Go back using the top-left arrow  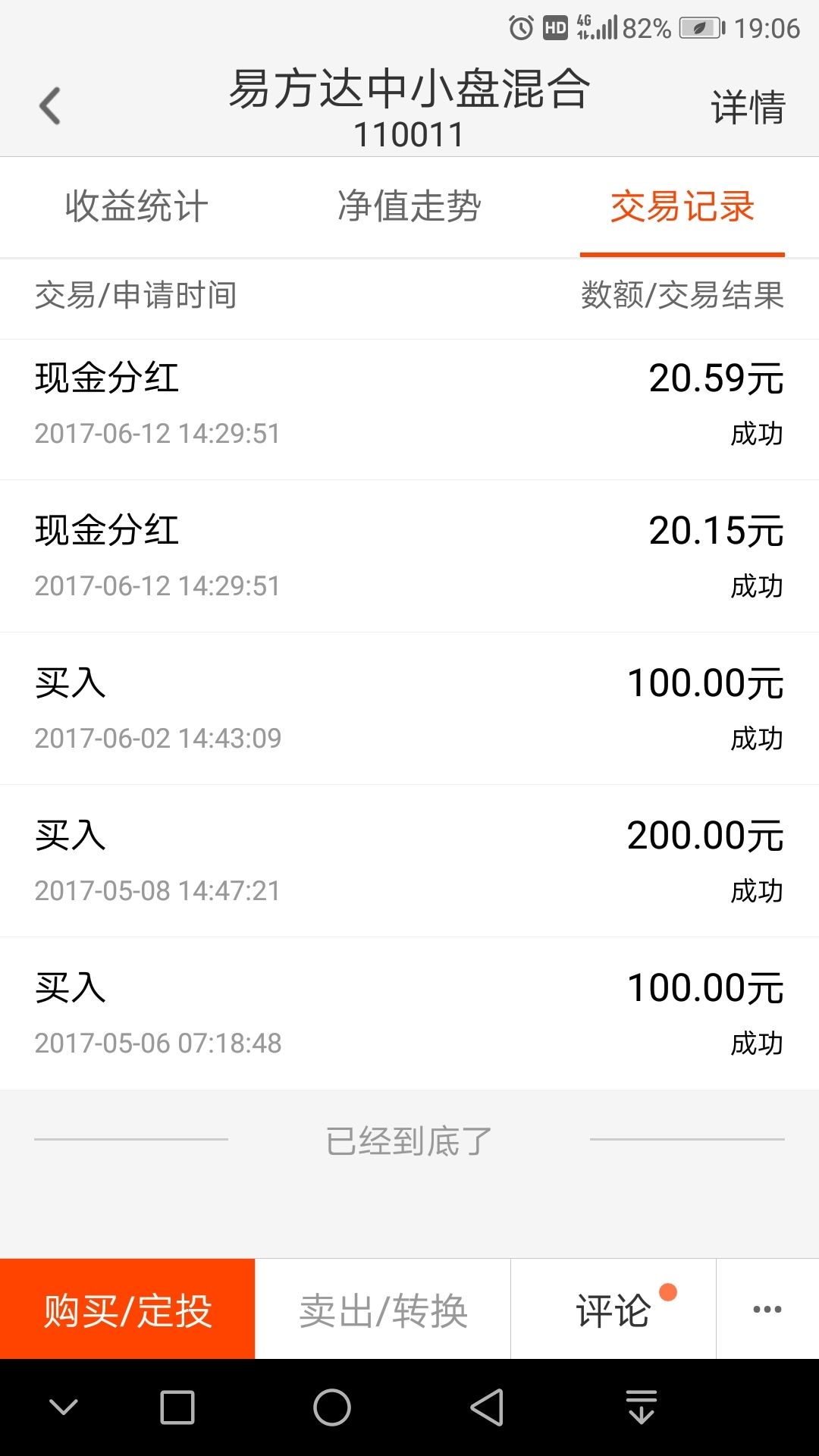50,105
